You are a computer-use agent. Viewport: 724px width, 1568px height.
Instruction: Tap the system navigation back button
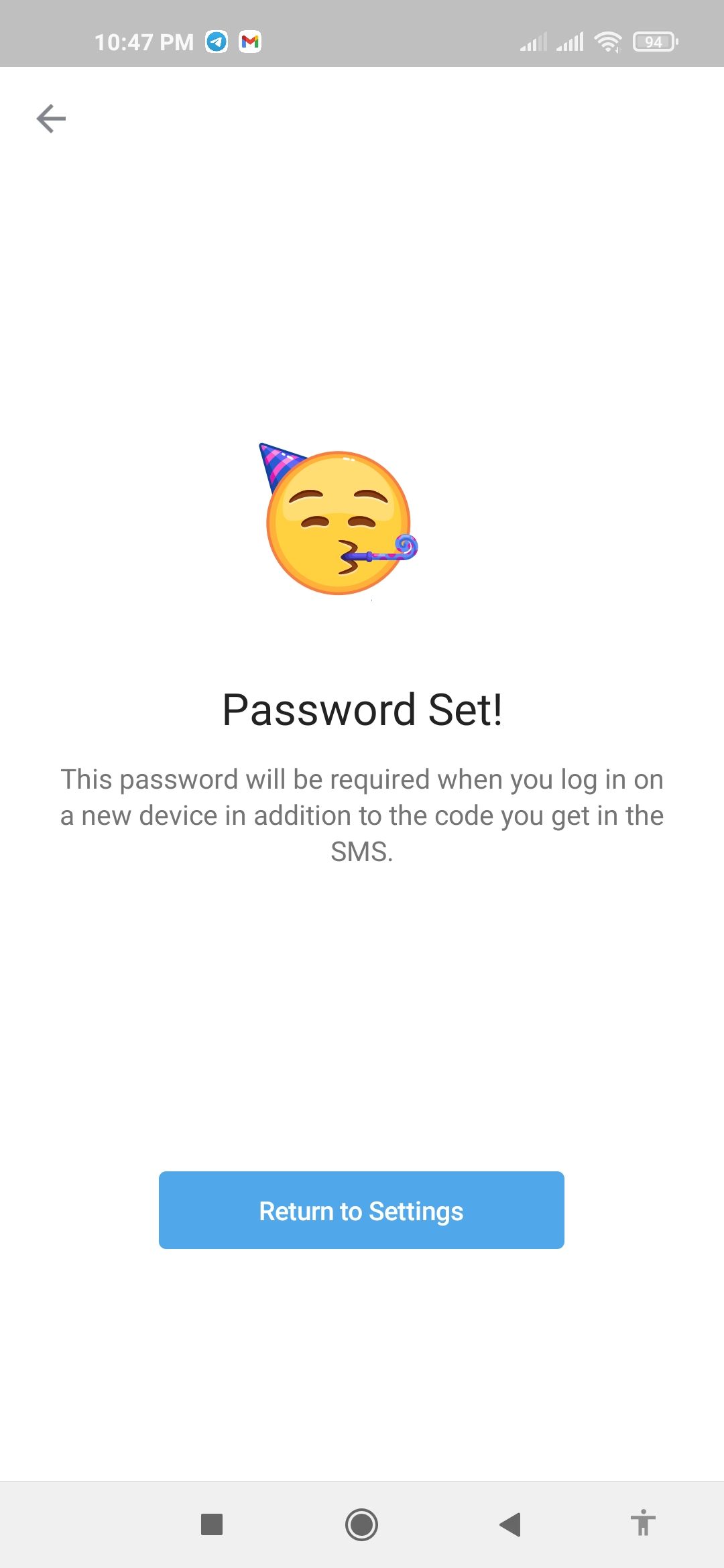click(x=511, y=1524)
